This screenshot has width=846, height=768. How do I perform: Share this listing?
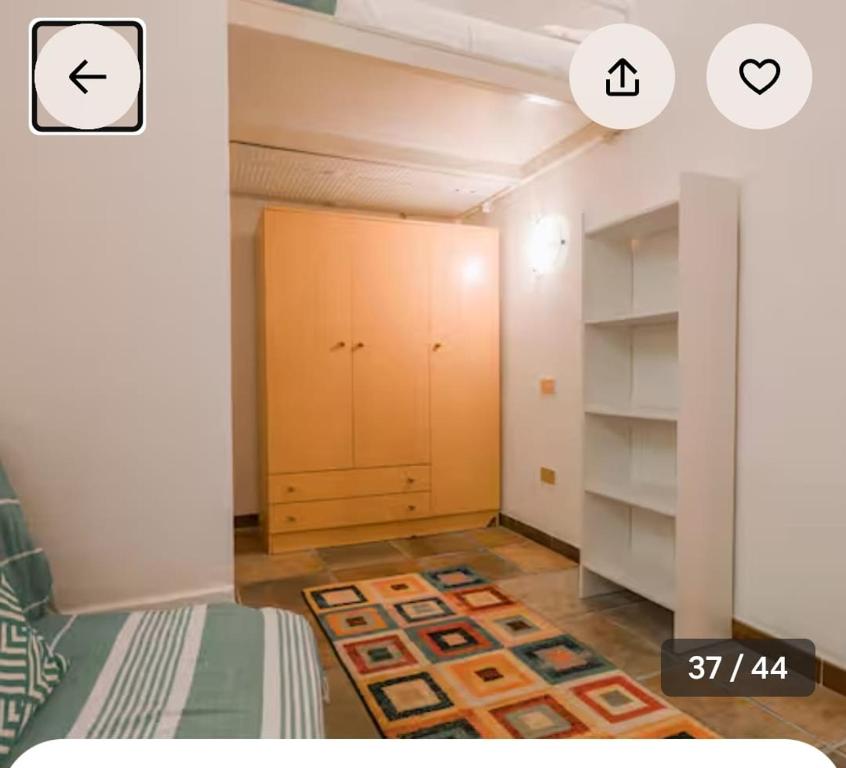621,77
